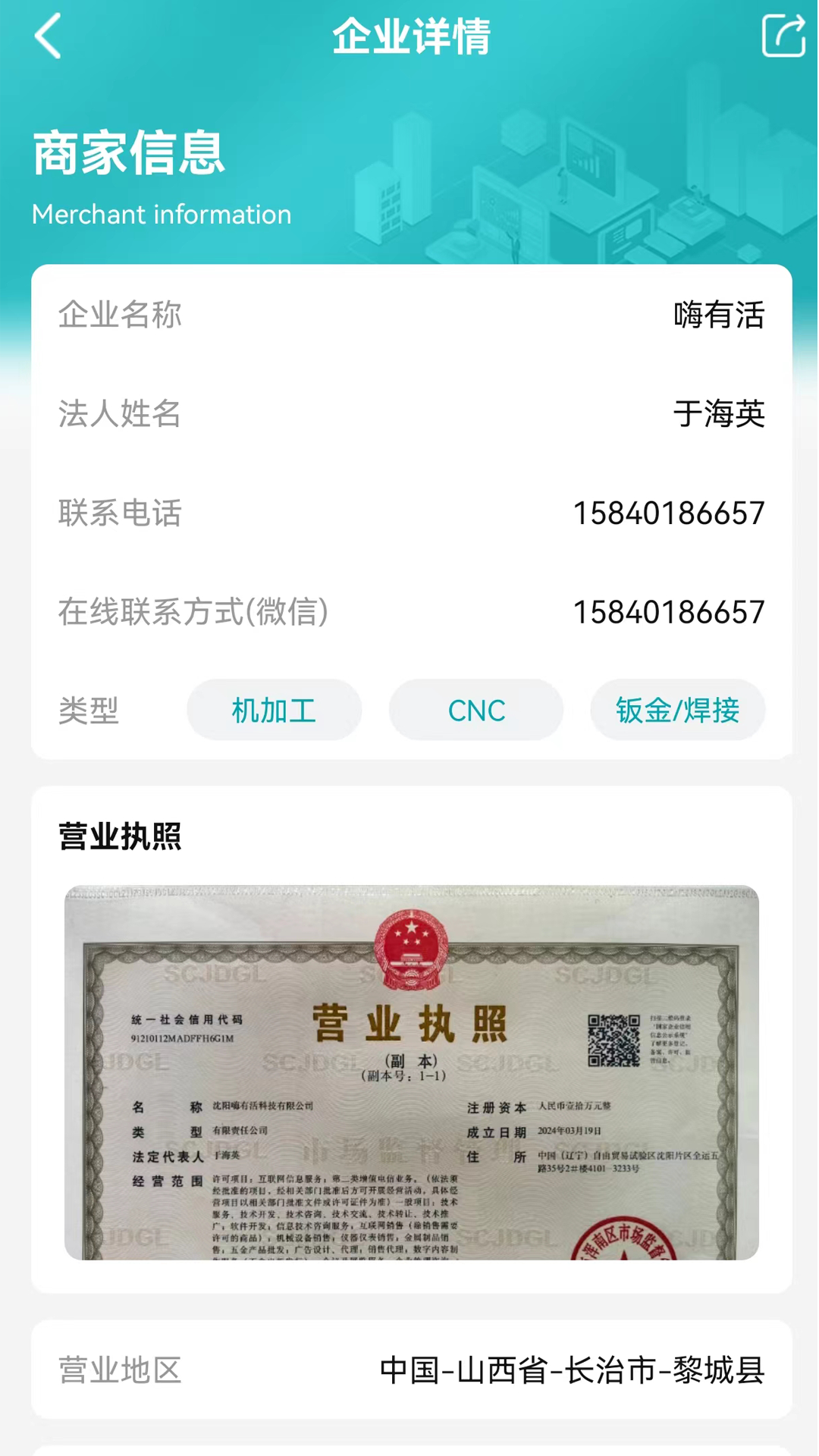
Task: Share this merchant's details
Action: 783,35
